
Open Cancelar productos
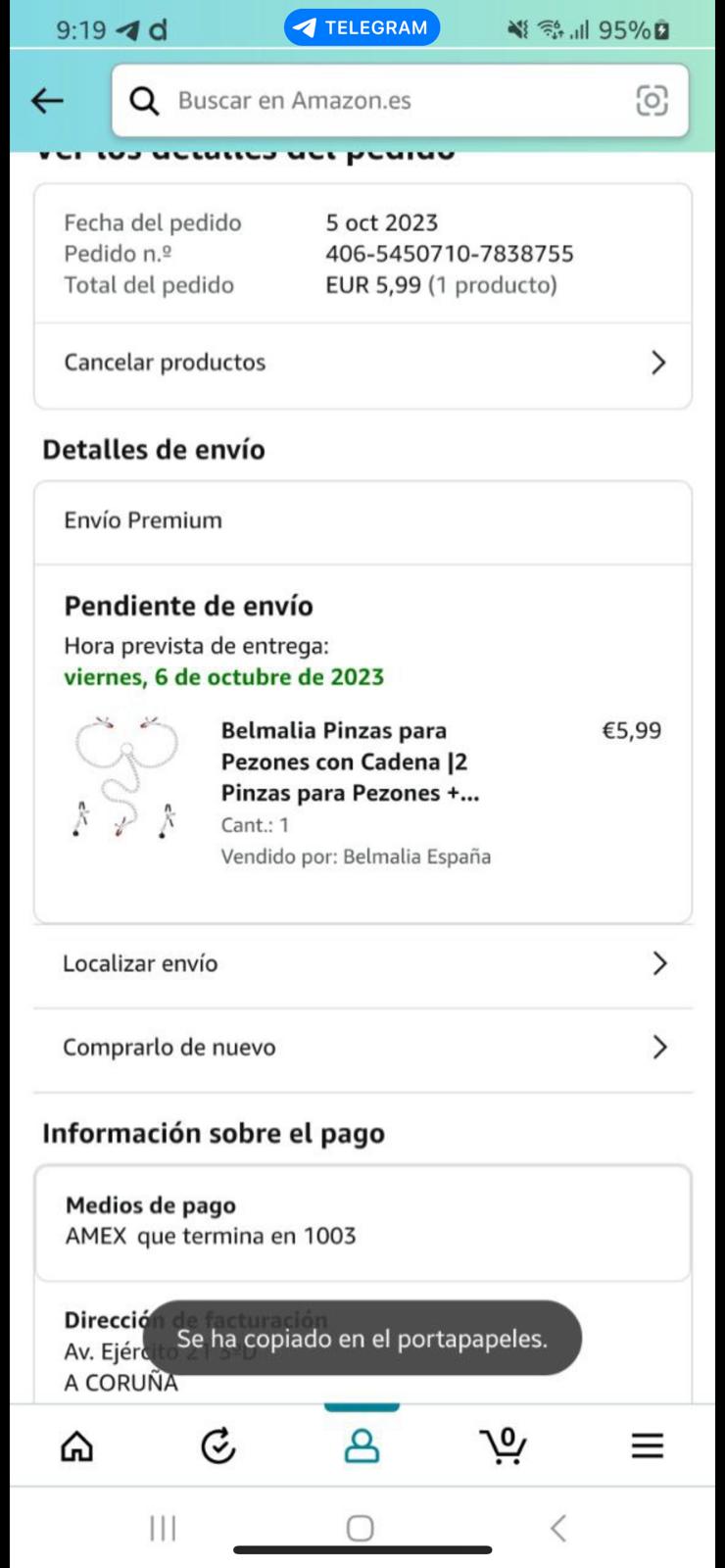(362, 363)
